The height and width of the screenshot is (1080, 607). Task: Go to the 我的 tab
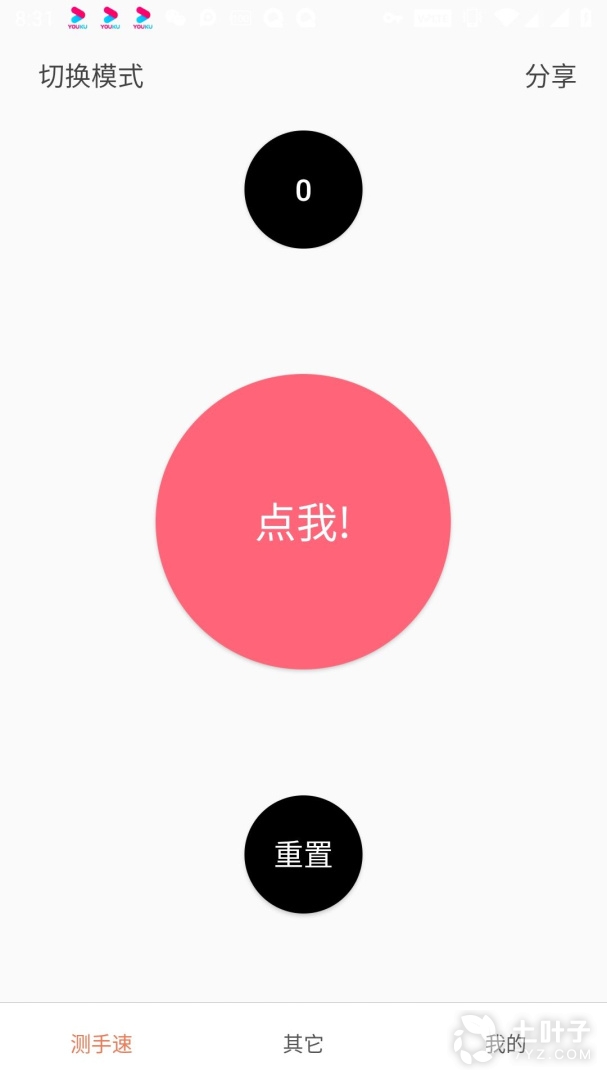[x=505, y=1044]
